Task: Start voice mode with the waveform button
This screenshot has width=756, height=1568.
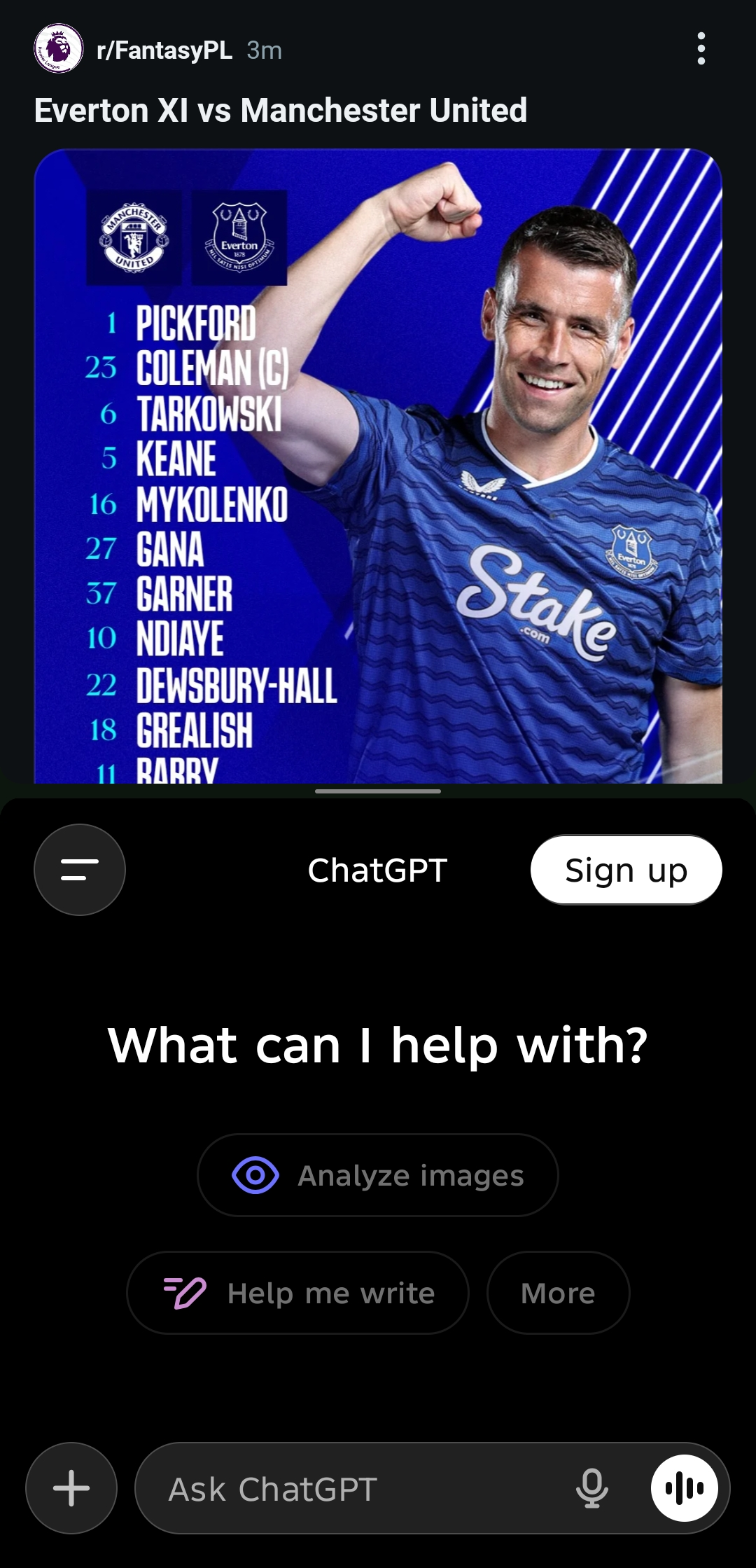Action: click(x=684, y=1488)
